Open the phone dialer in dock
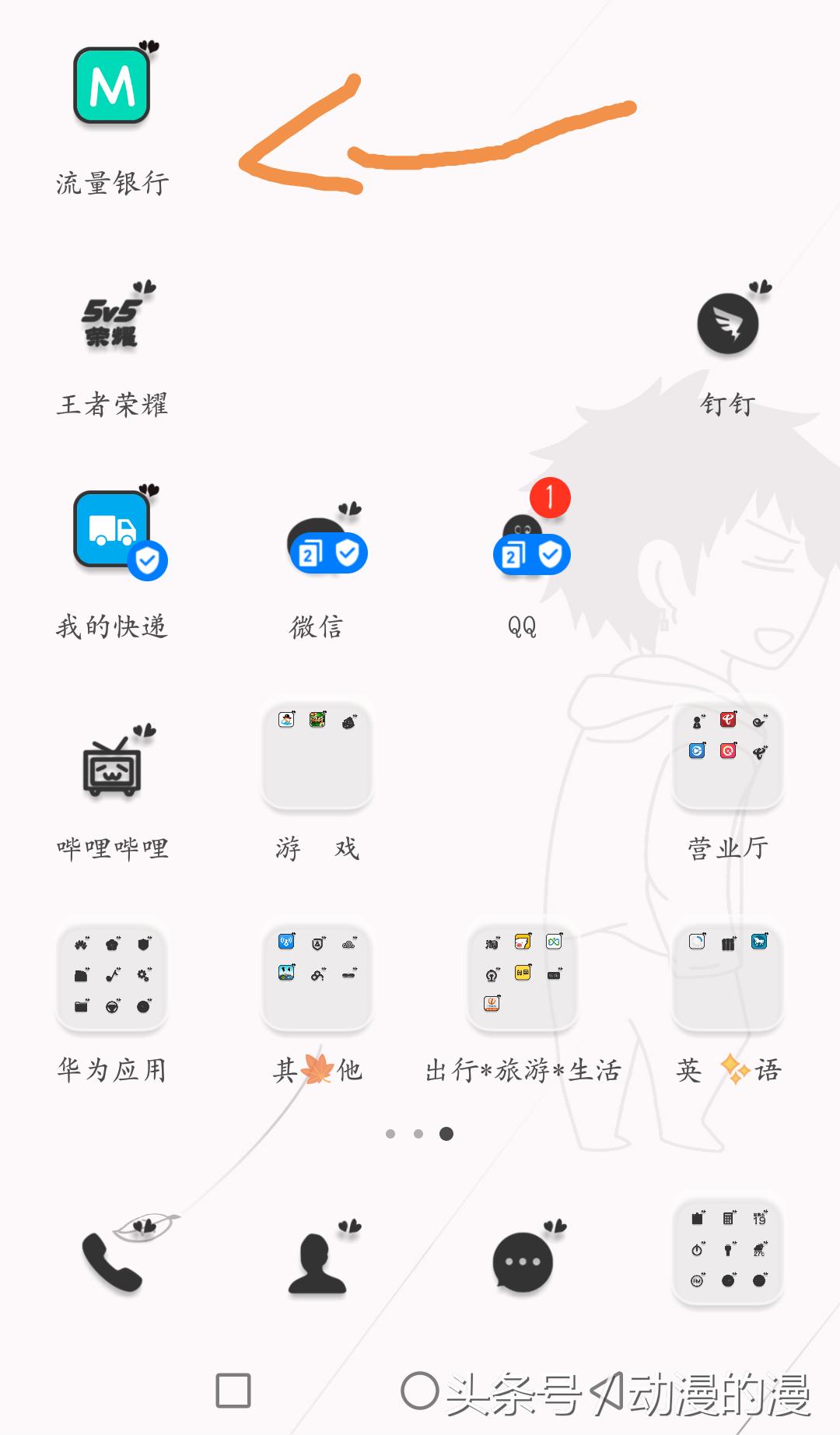This screenshot has width=840, height=1435. (112, 1262)
